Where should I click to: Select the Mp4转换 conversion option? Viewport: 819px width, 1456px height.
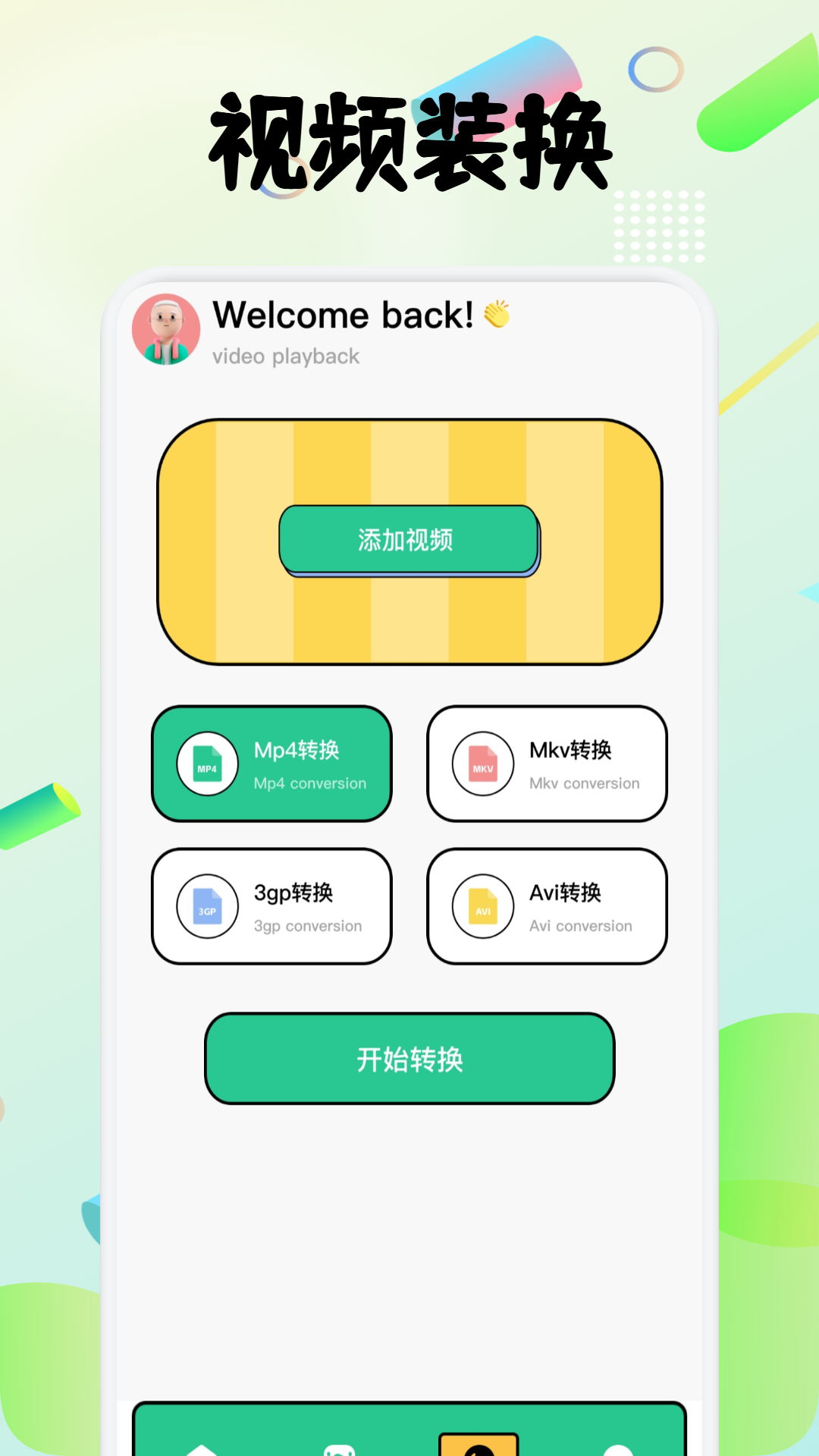(x=271, y=764)
